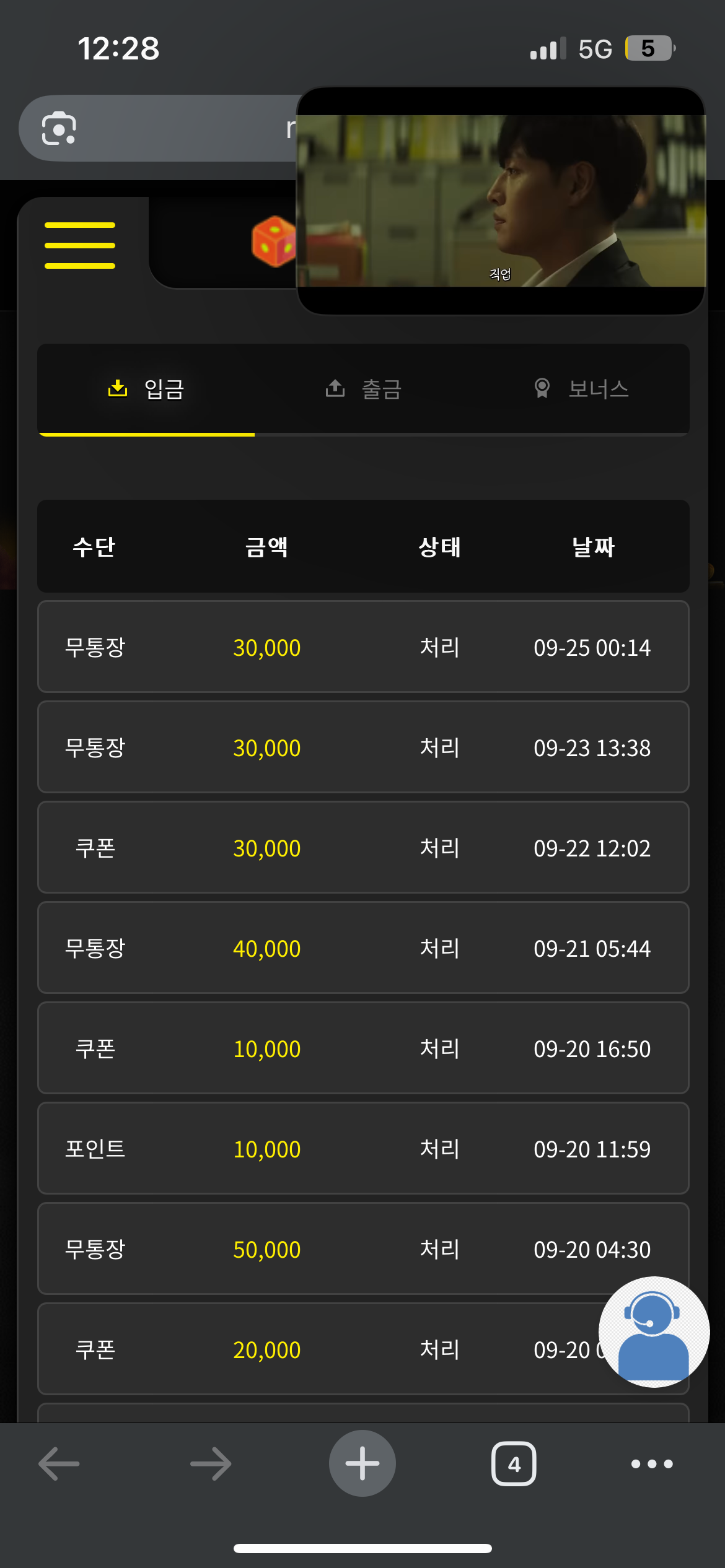Select the 입금 tab
This screenshot has height=1568, width=725.
tap(146, 389)
